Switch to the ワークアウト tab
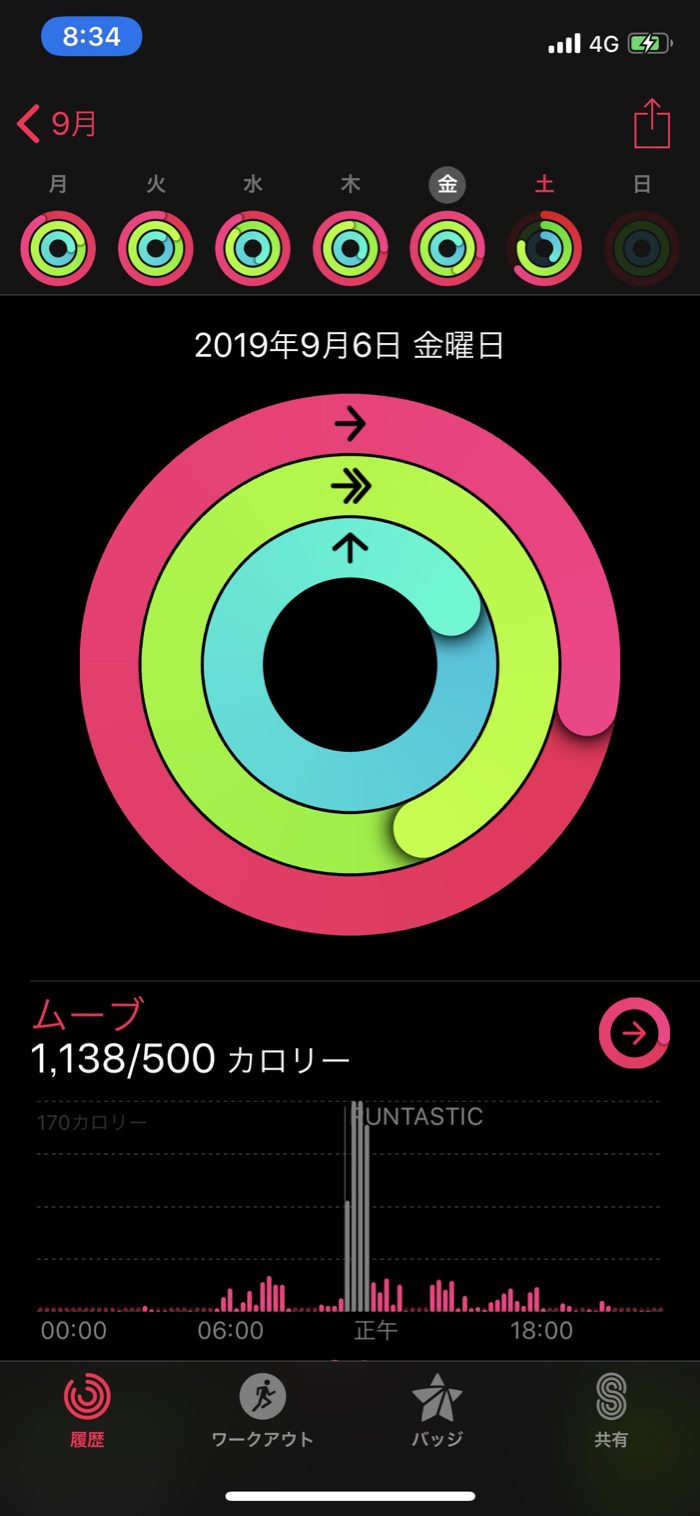Screen dimensions: 700x1516 262,1410
